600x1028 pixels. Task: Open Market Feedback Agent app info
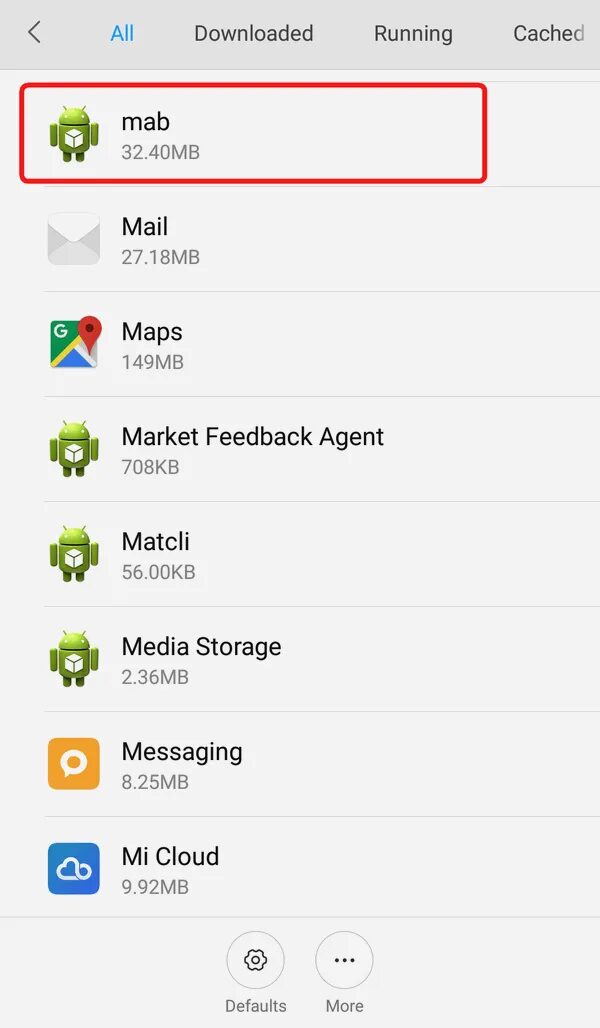[300, 450]
